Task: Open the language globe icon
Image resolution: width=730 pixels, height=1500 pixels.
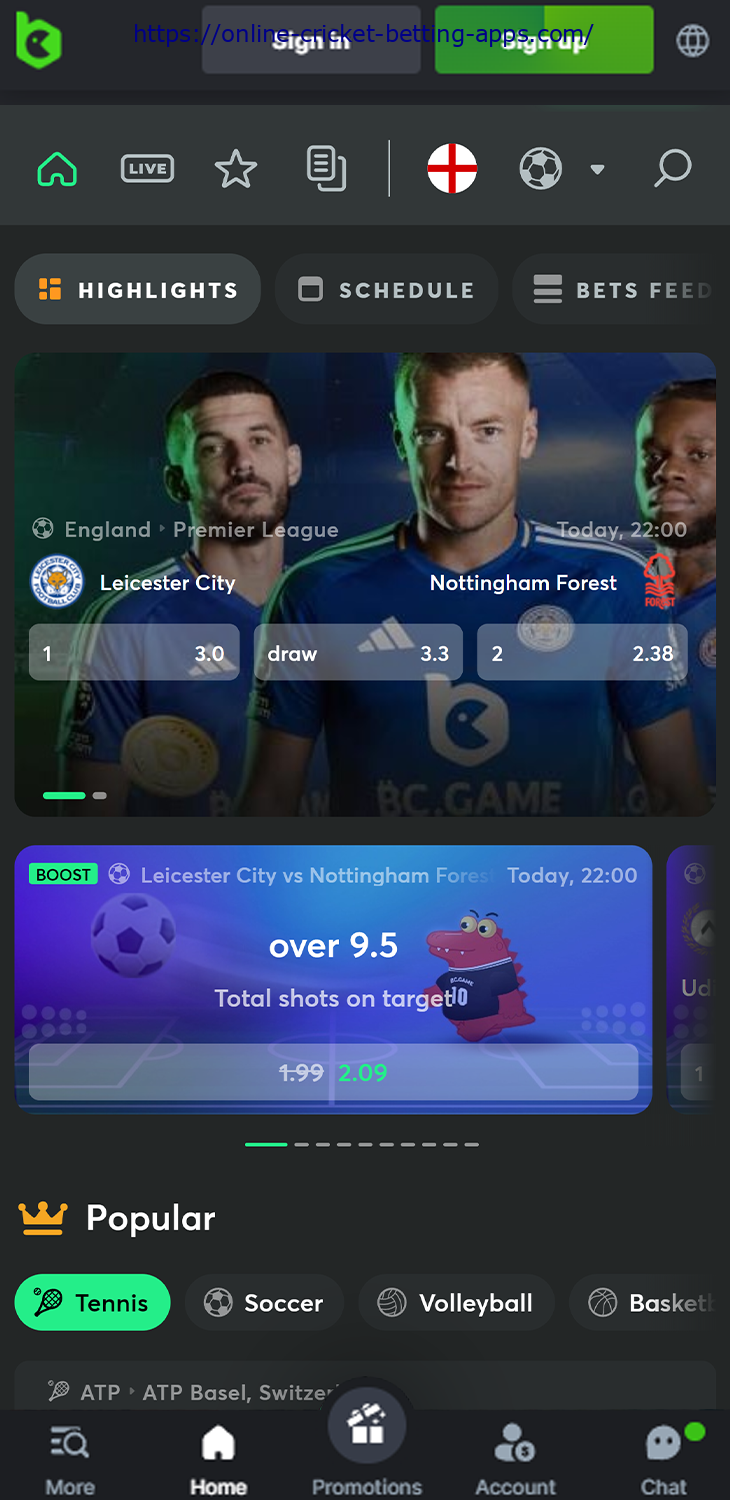Action: tap(692, 40)
